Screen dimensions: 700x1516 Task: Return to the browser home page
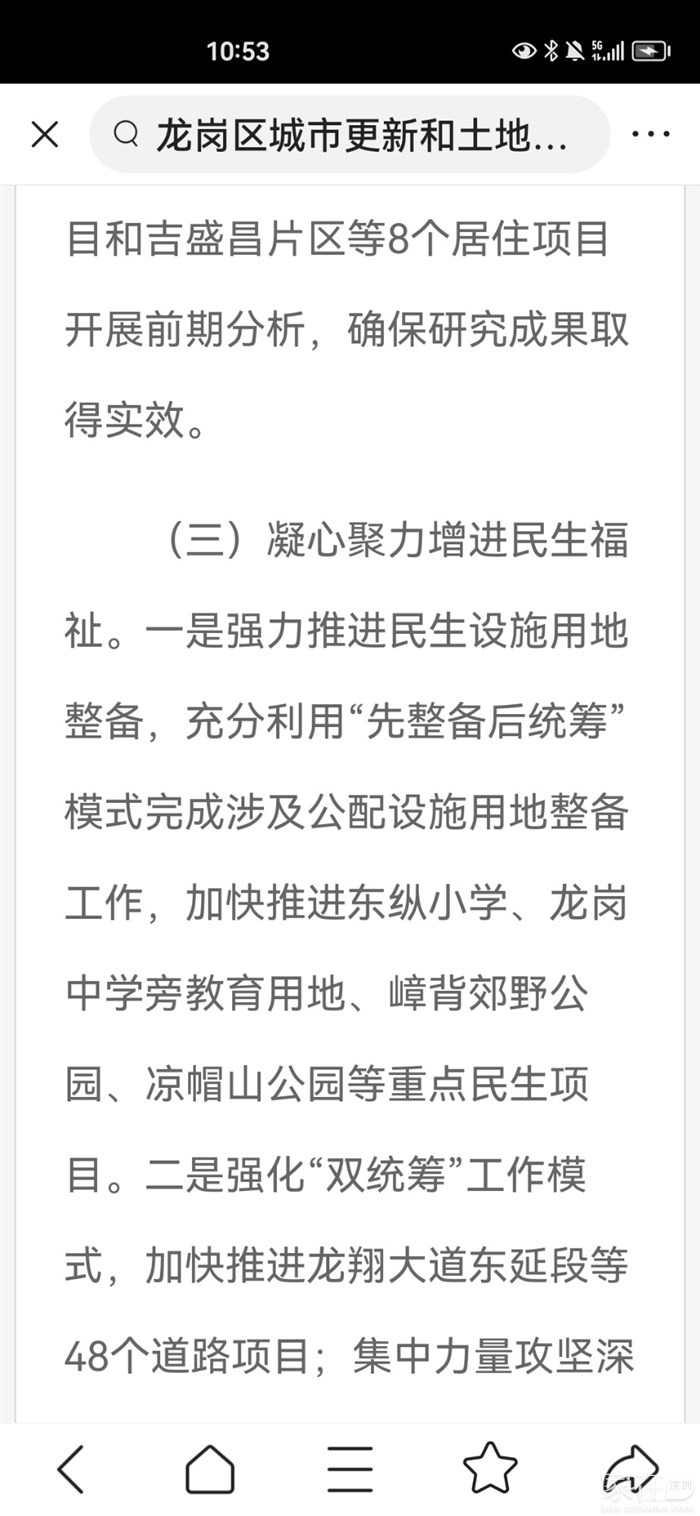[210, 1469]
